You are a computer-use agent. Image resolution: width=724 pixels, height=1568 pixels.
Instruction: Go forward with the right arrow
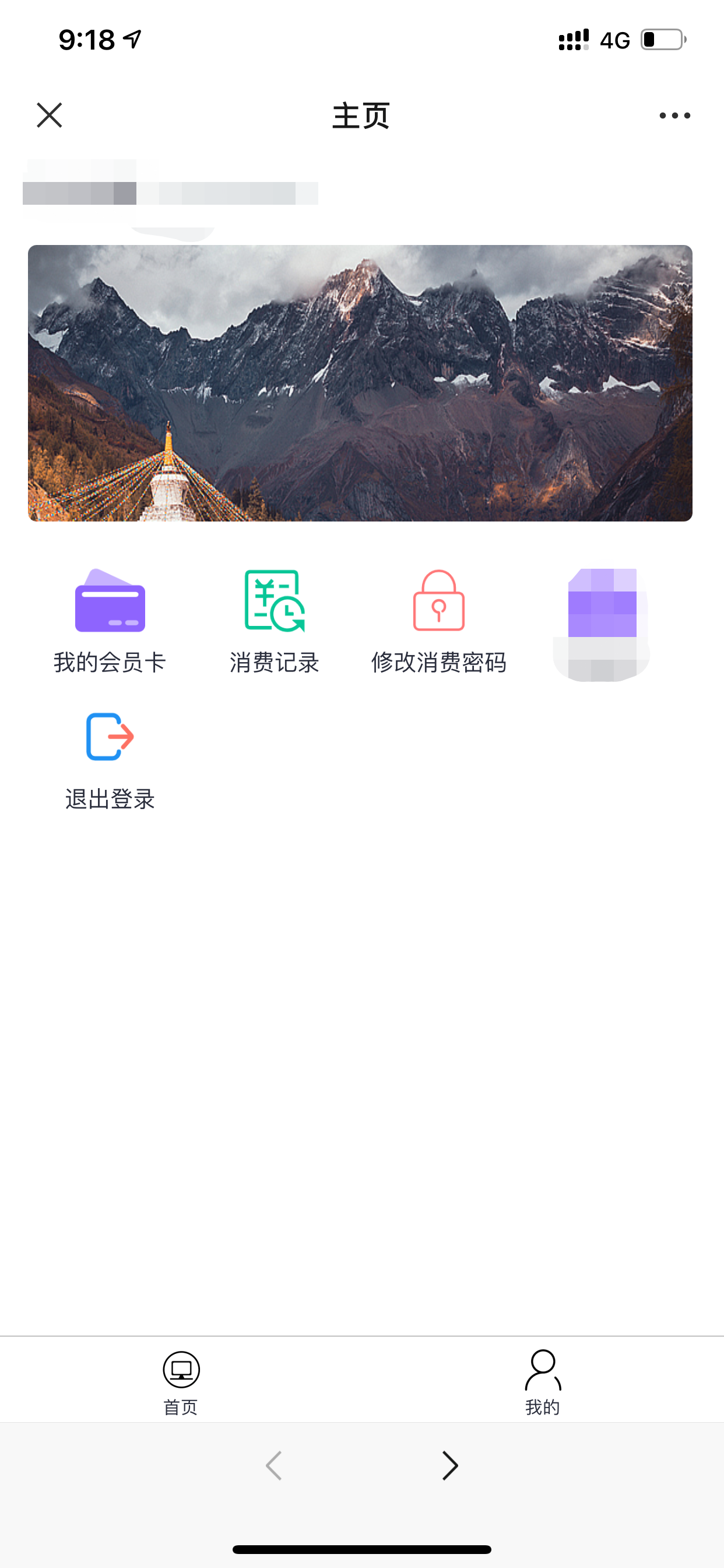(449, 1465)
